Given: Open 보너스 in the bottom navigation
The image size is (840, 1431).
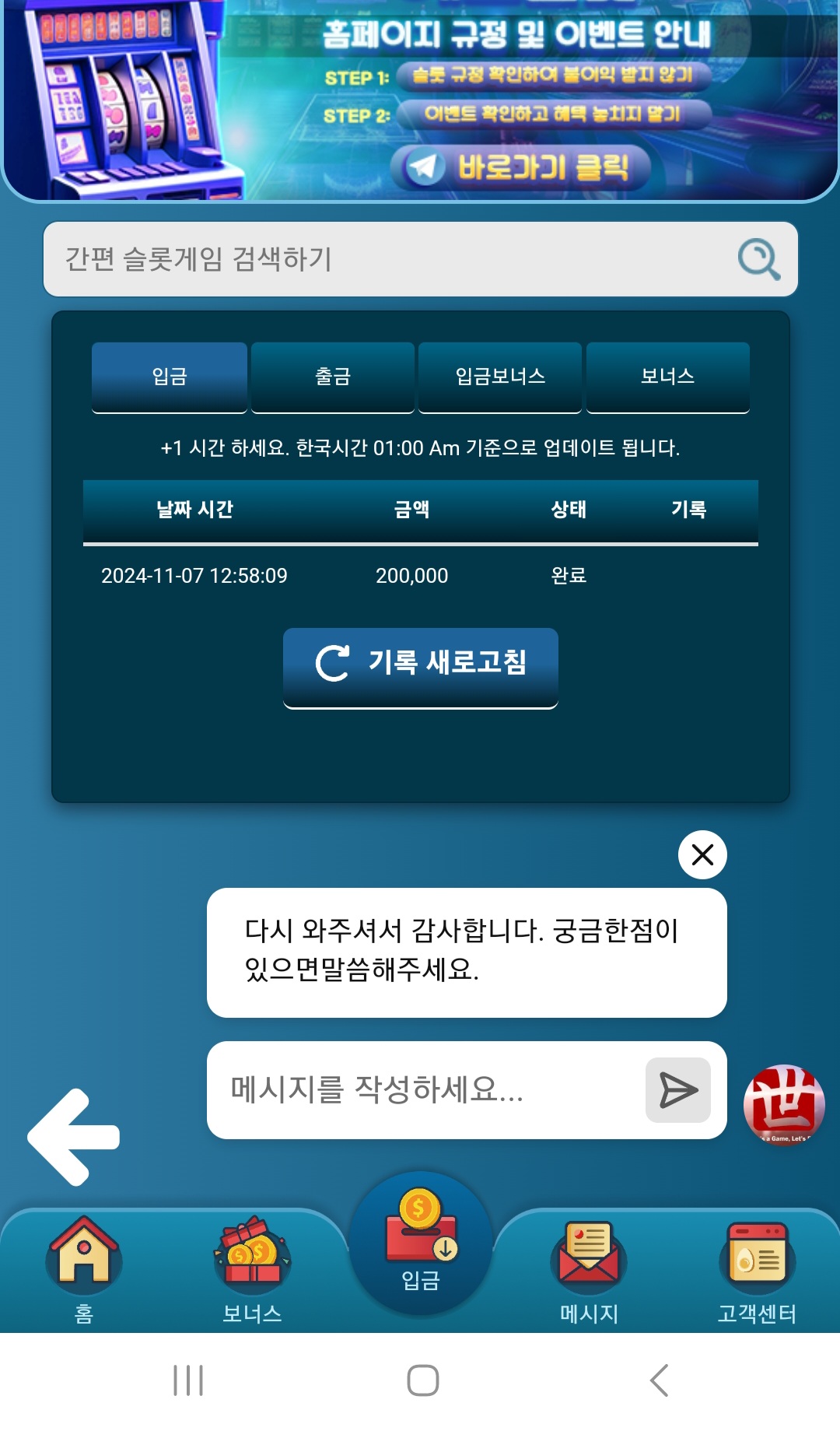Looking at the screenshot, I should [x=252, y=1268].
